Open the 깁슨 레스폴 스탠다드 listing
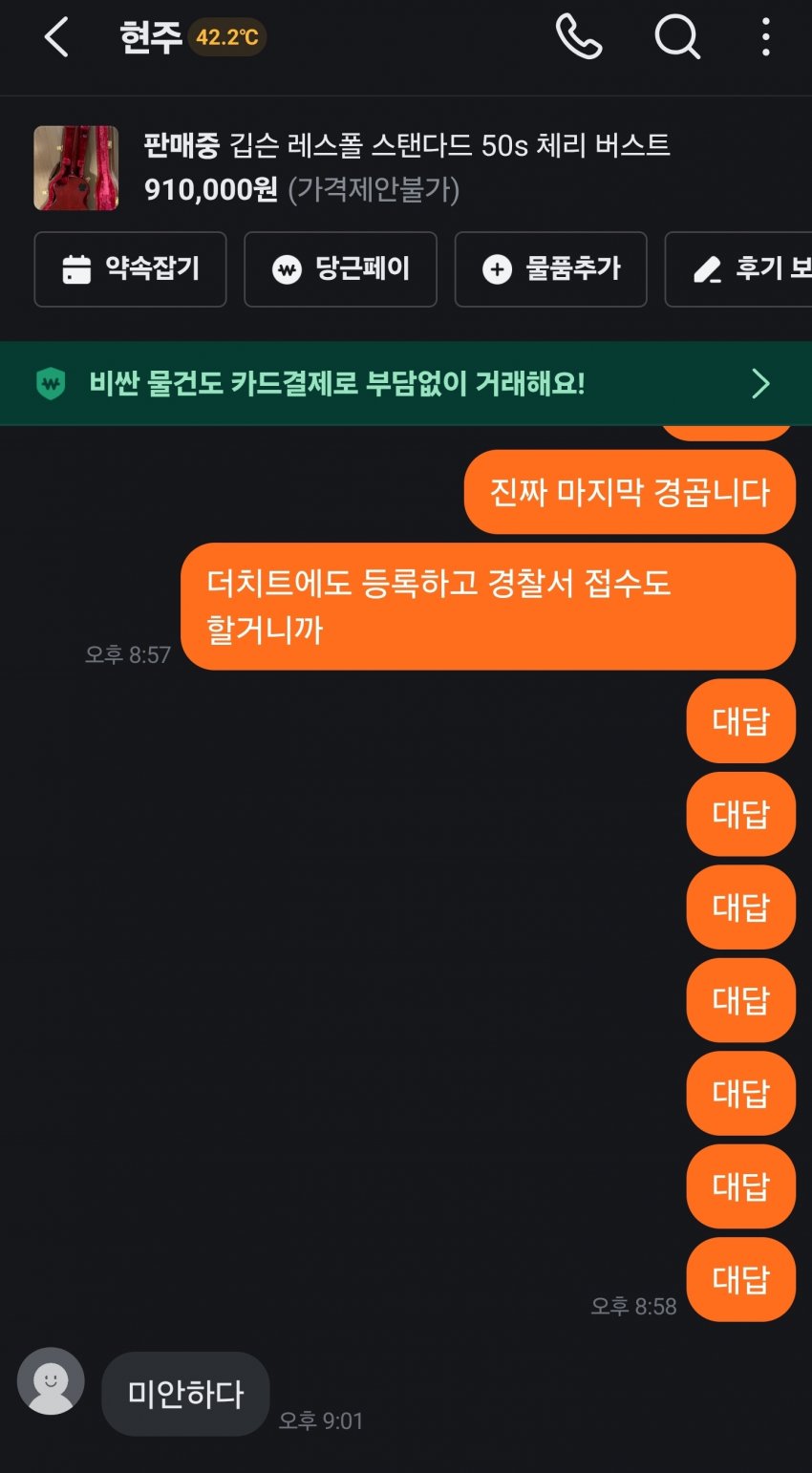812x1473 pixels. pyautogui.click(x=406, y=167)
